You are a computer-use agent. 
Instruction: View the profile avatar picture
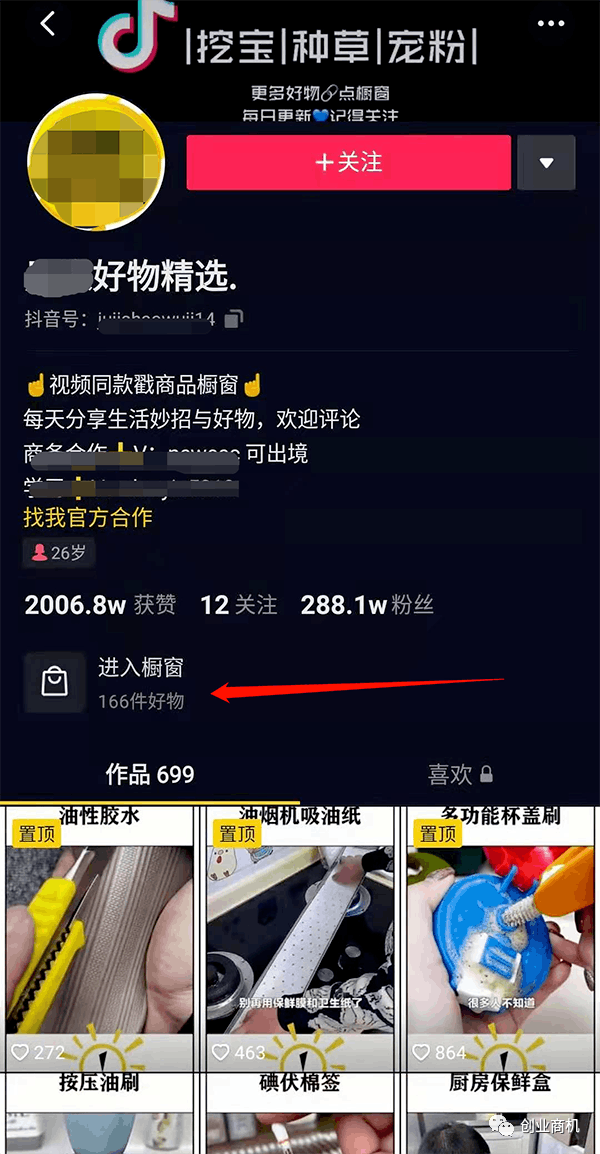pyautogui.click(x=95, y=164)
